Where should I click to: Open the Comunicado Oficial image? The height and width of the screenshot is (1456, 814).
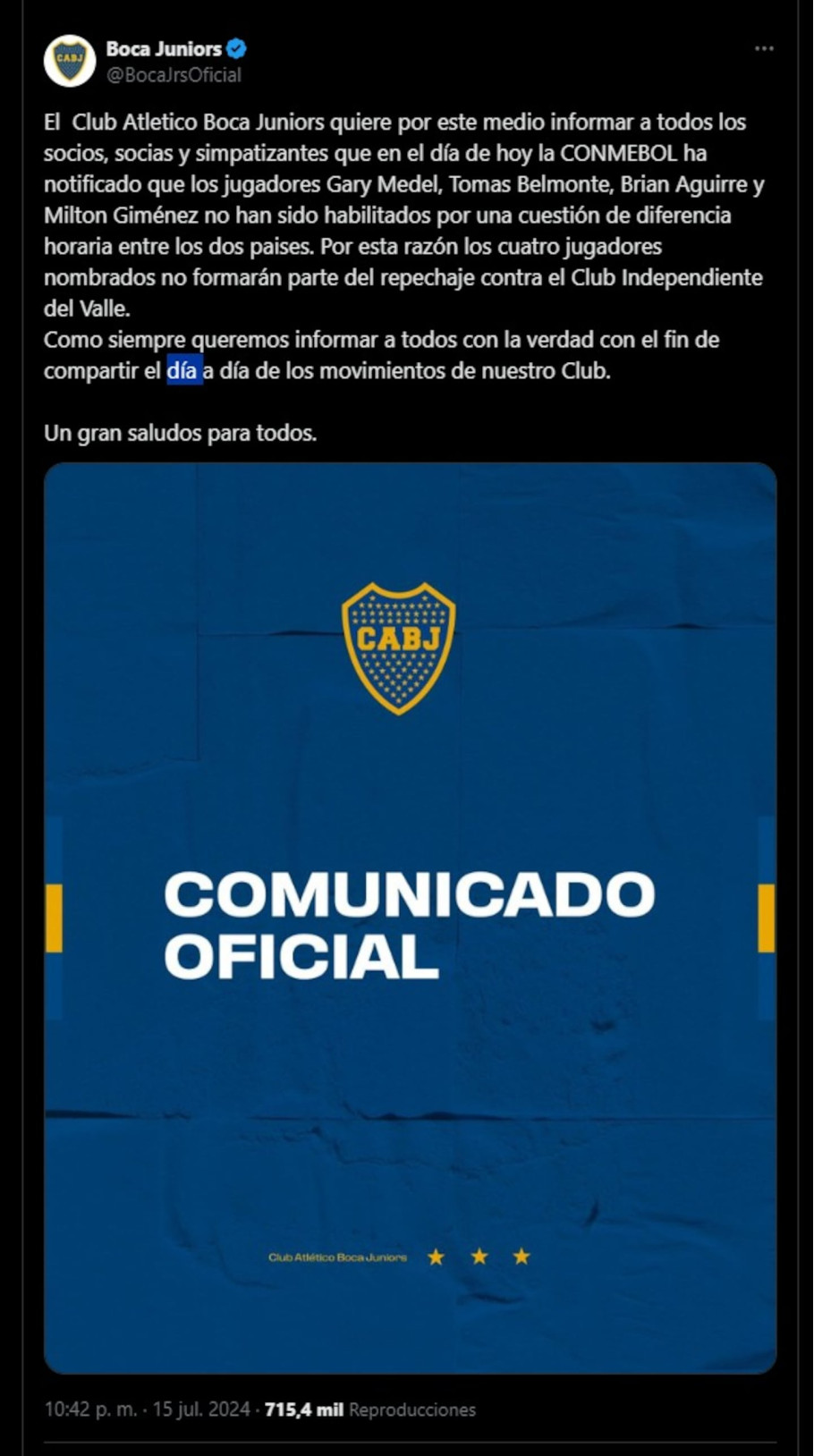pos(410,917)
